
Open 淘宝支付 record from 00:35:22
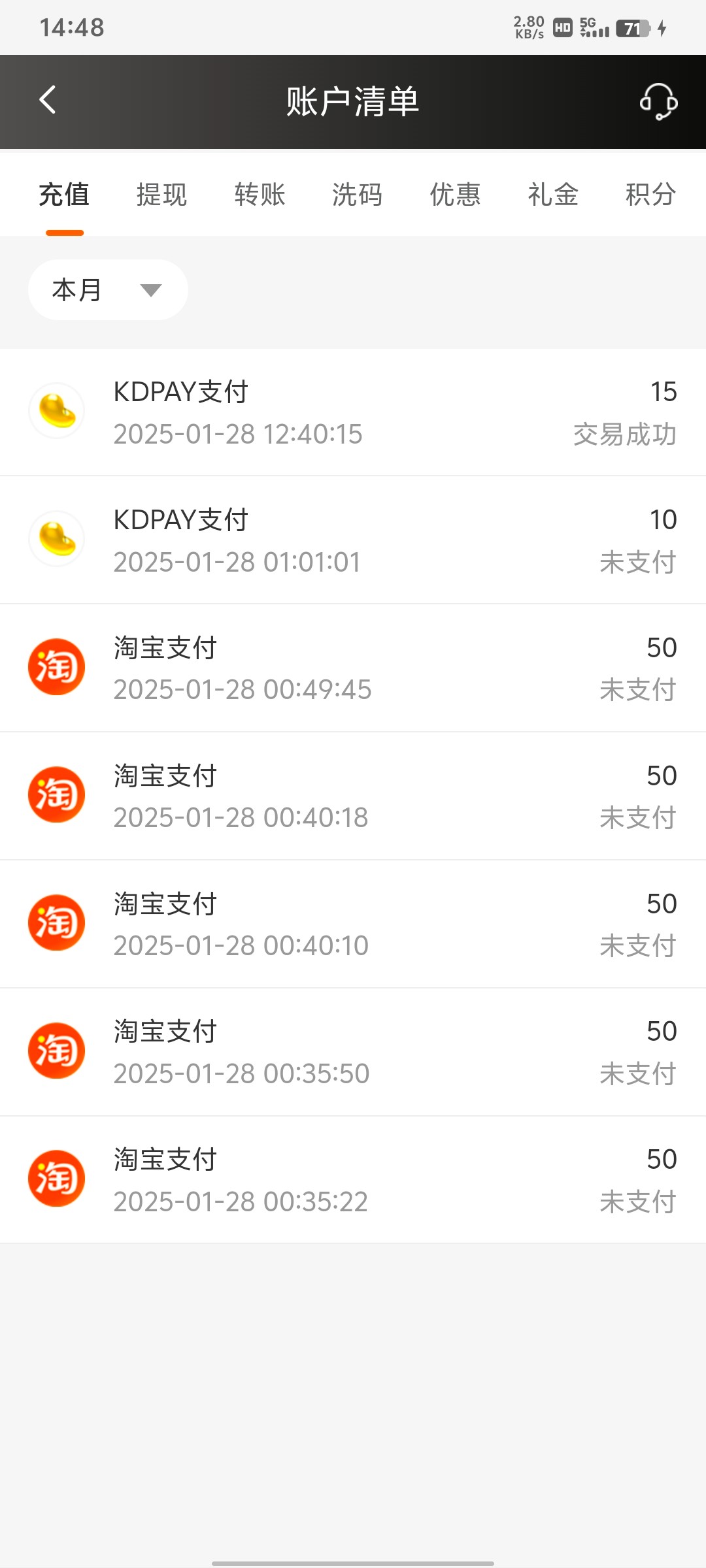pos(353,1180)
